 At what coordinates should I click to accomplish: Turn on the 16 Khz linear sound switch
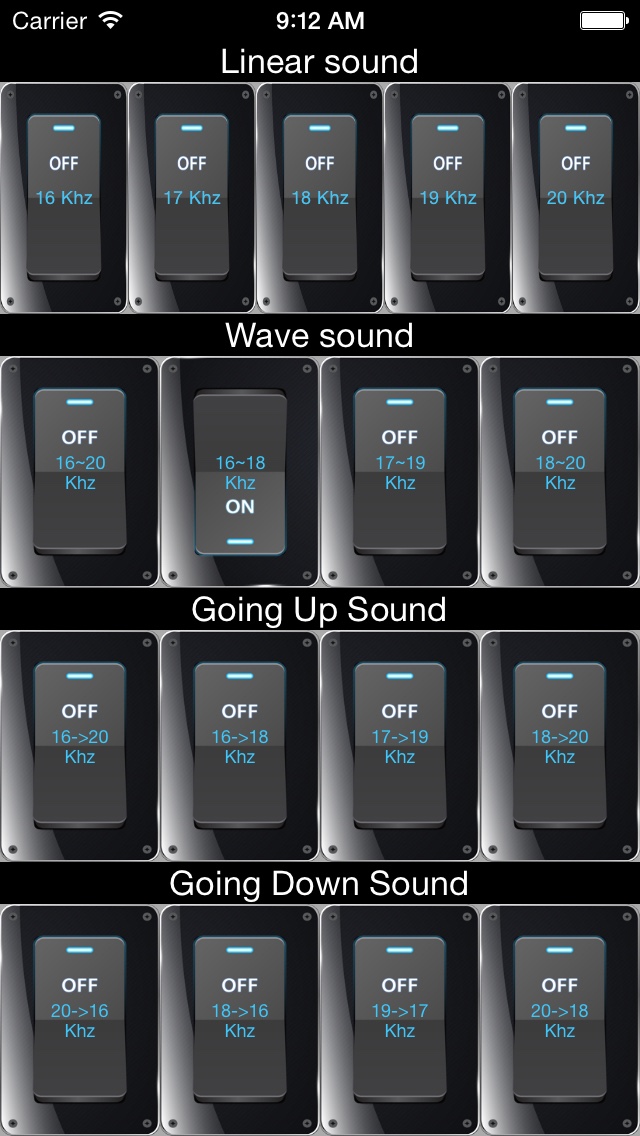click(65, 197)
